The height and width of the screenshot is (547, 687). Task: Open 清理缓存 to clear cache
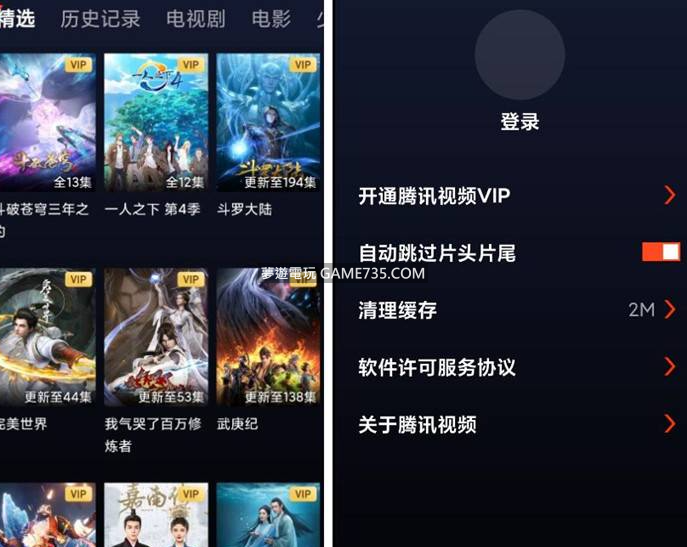[516, 310]
